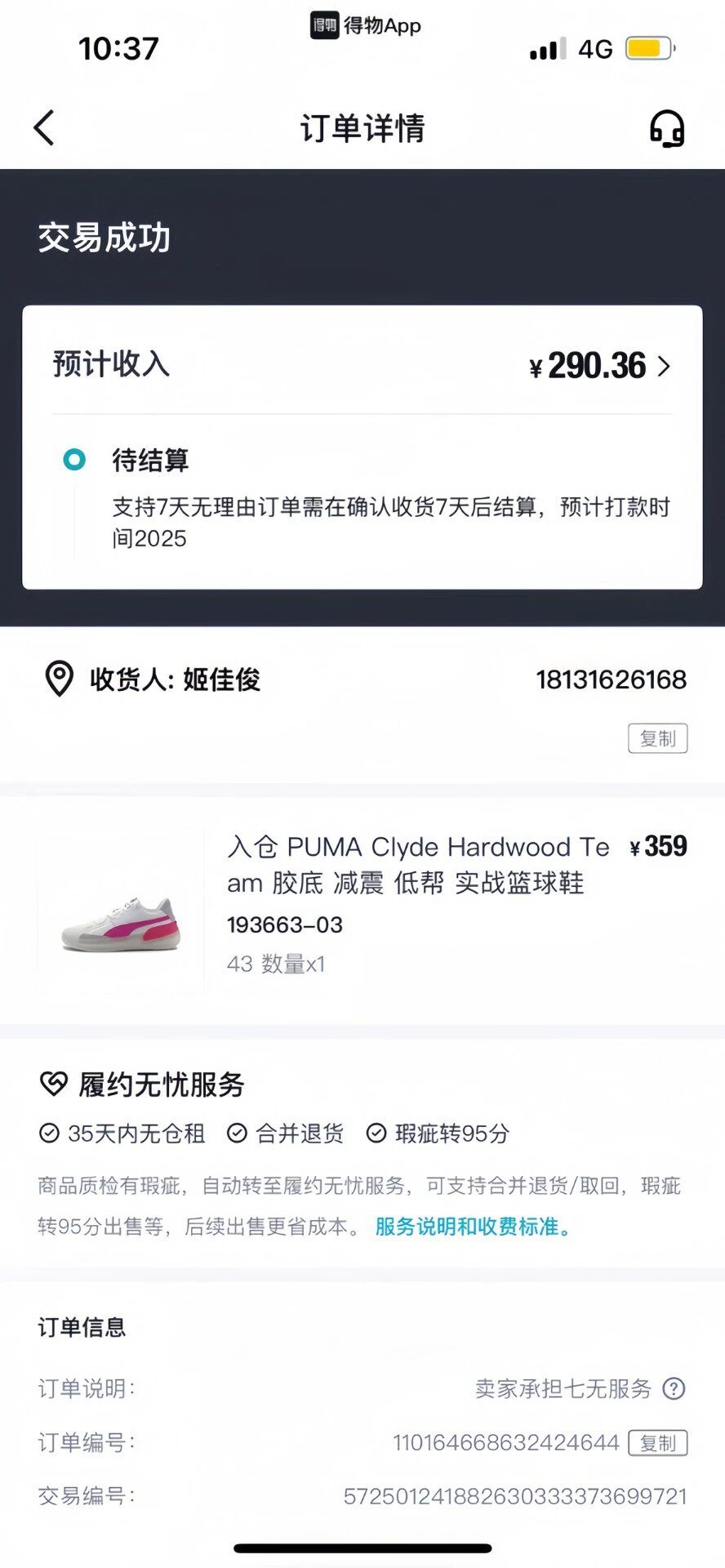This screenshot has height=1568, width=725.
Task: Open 服务说明和收费标准 link
Action: 474,1226
